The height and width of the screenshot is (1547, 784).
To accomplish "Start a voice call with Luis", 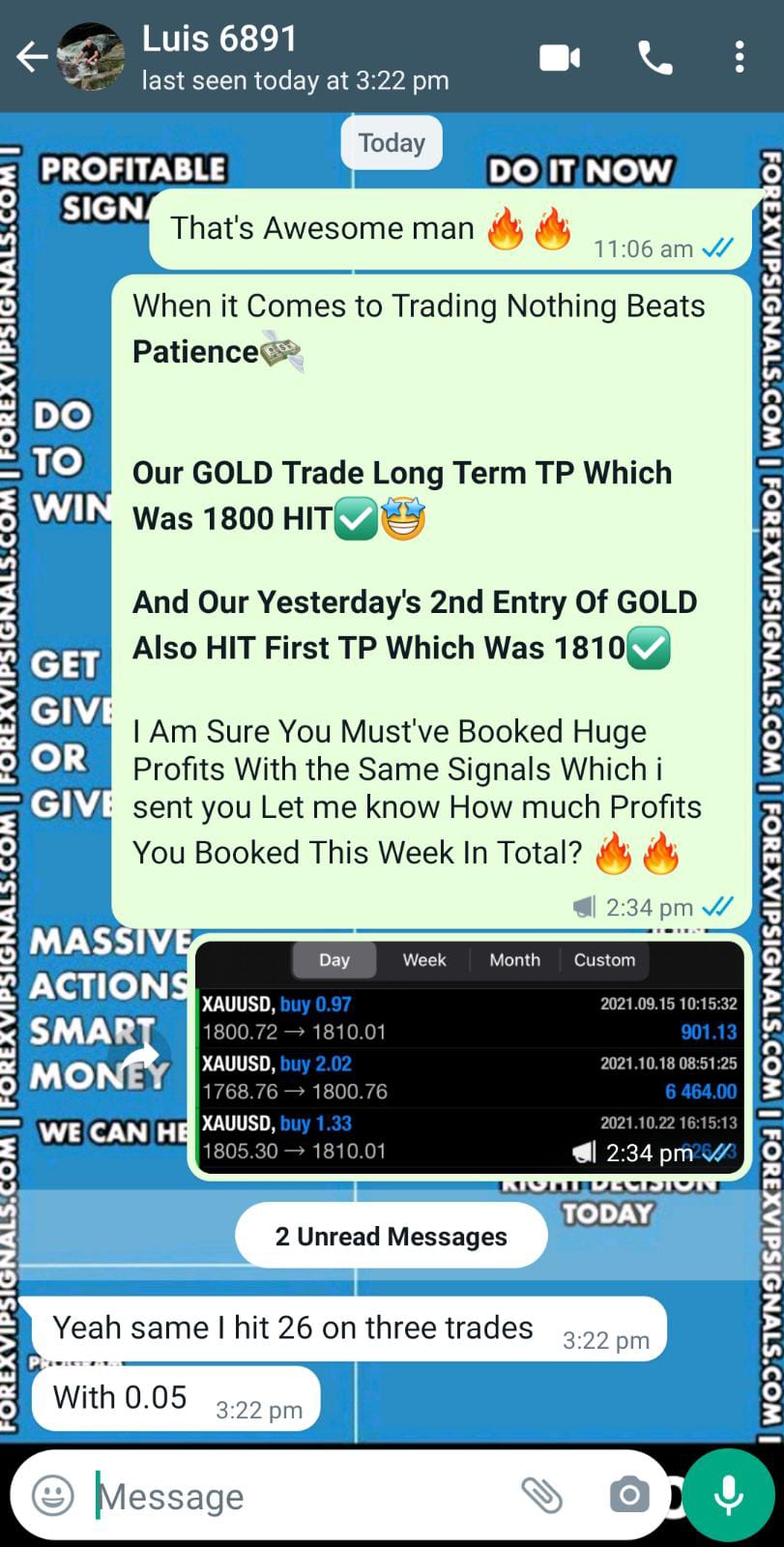I will (655, 58).
